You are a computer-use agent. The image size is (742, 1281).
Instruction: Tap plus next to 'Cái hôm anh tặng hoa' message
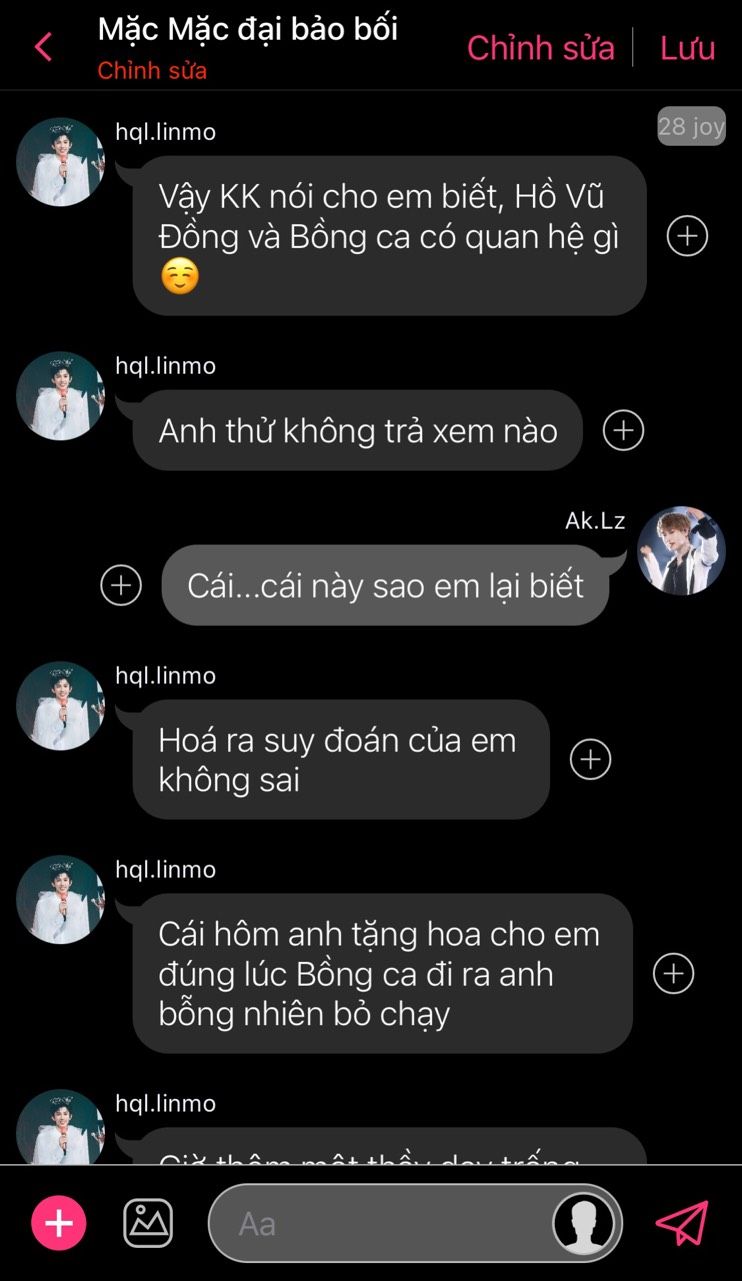click(673, 973)
